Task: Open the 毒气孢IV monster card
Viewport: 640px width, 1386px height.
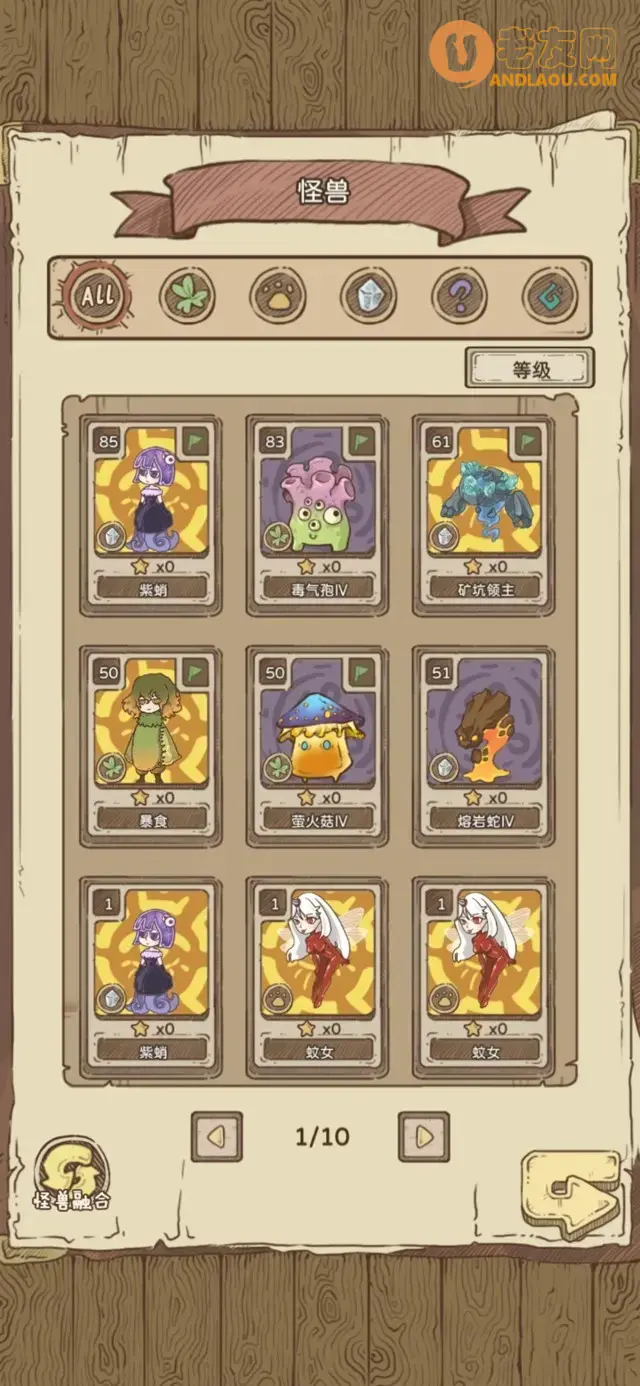Action: pos(318,510)
